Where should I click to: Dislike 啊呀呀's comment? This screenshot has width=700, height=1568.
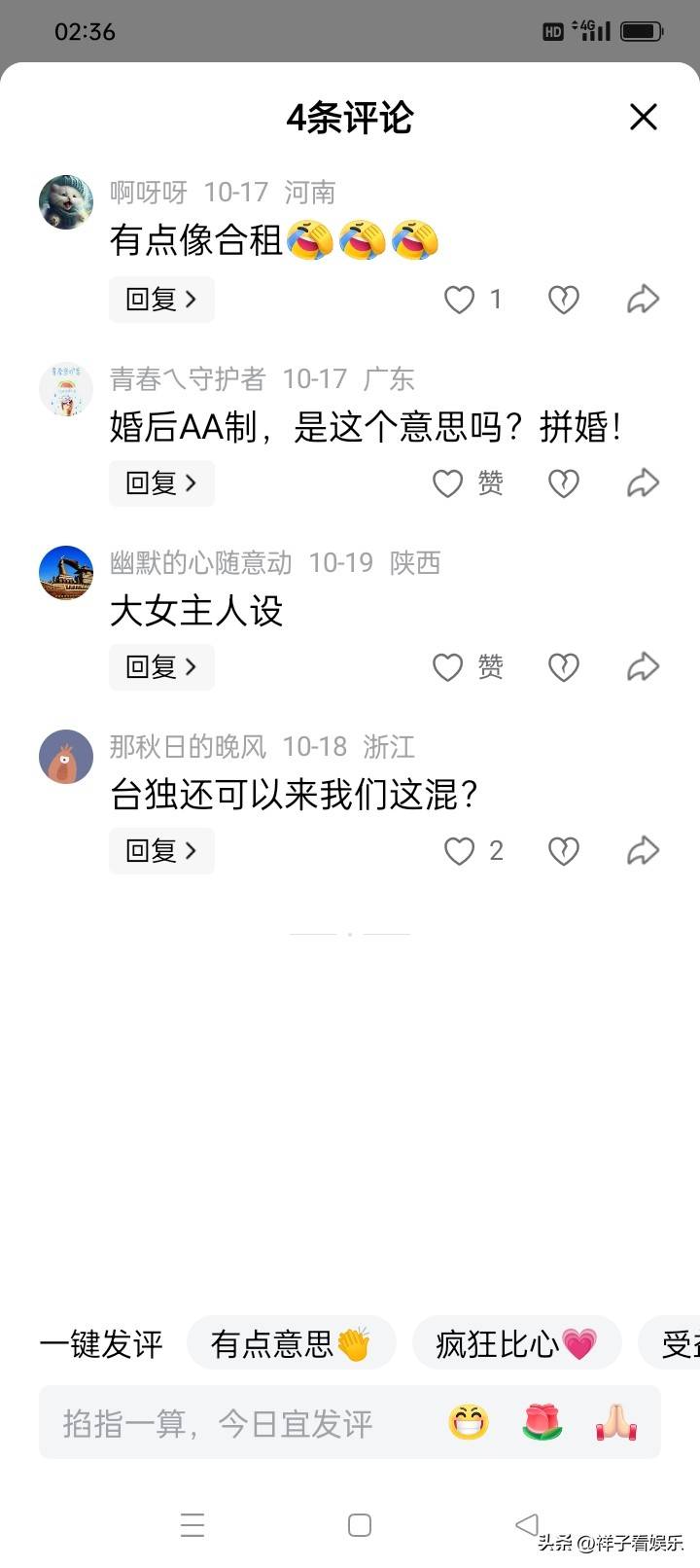564,300
